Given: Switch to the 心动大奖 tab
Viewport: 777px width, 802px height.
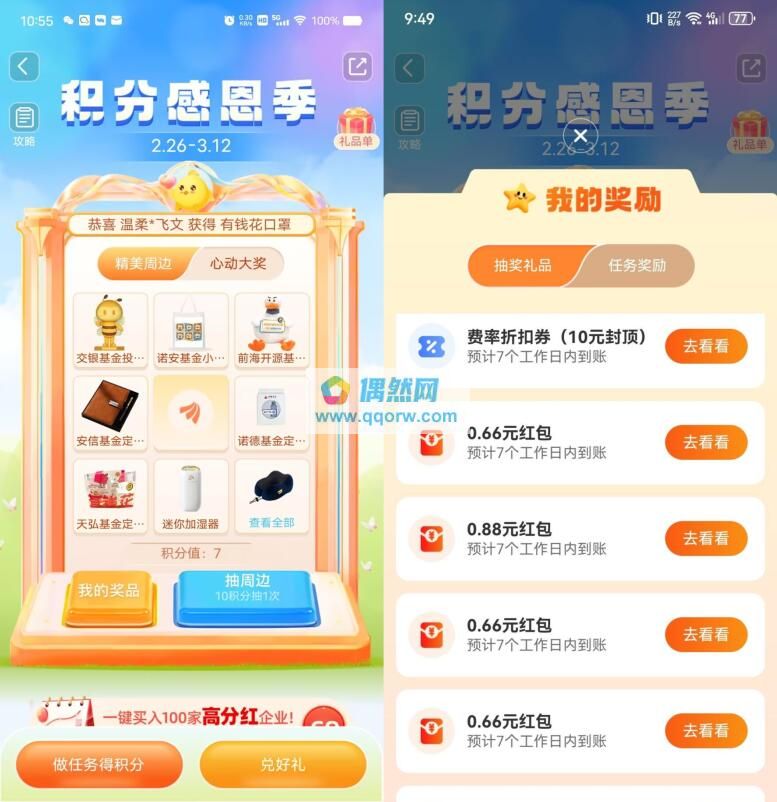Looking at the screenshot, I should point(237,264).
